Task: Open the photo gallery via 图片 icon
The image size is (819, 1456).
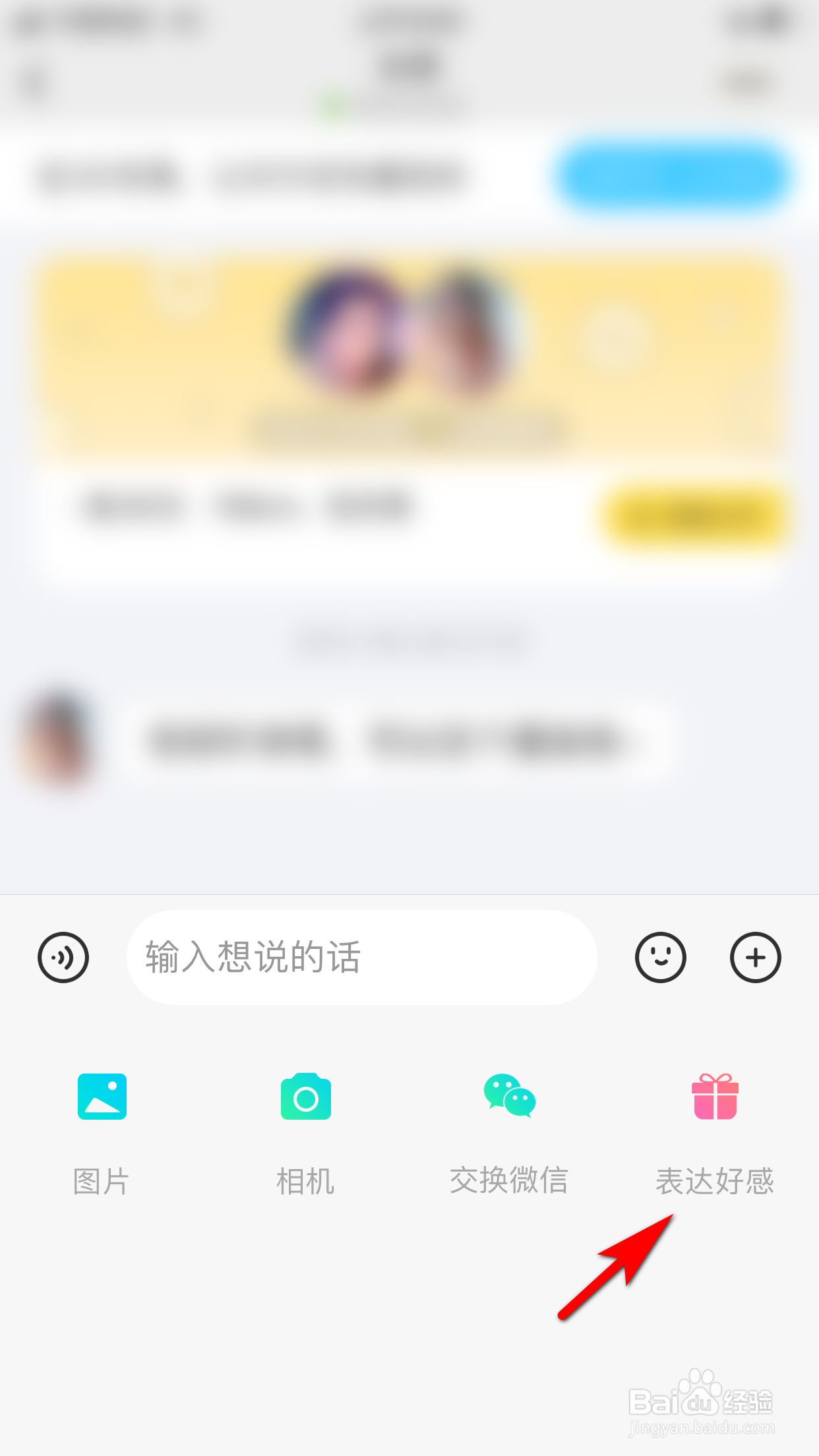Action: click(x=101, y=1097)
